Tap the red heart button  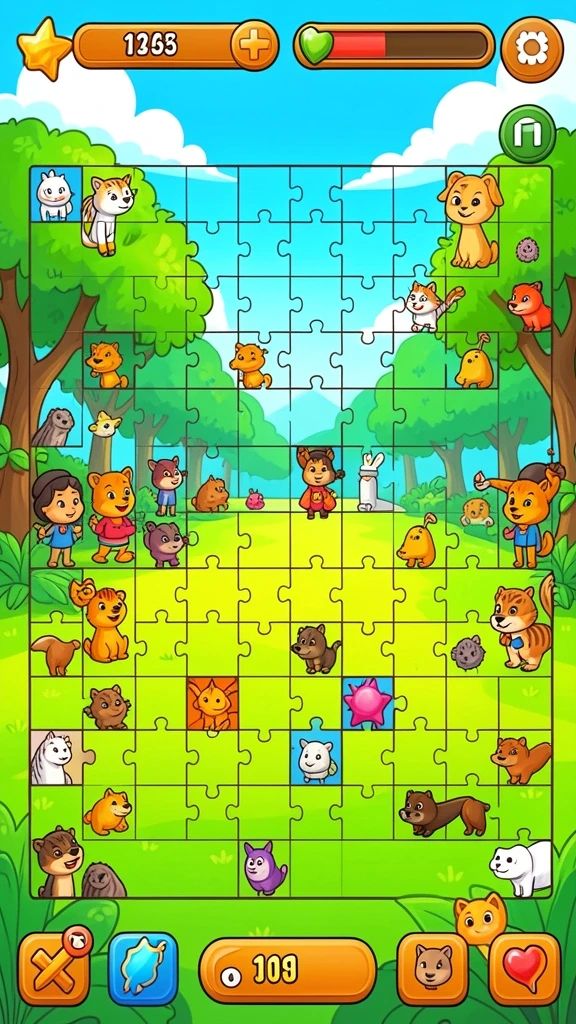[525, 968]
